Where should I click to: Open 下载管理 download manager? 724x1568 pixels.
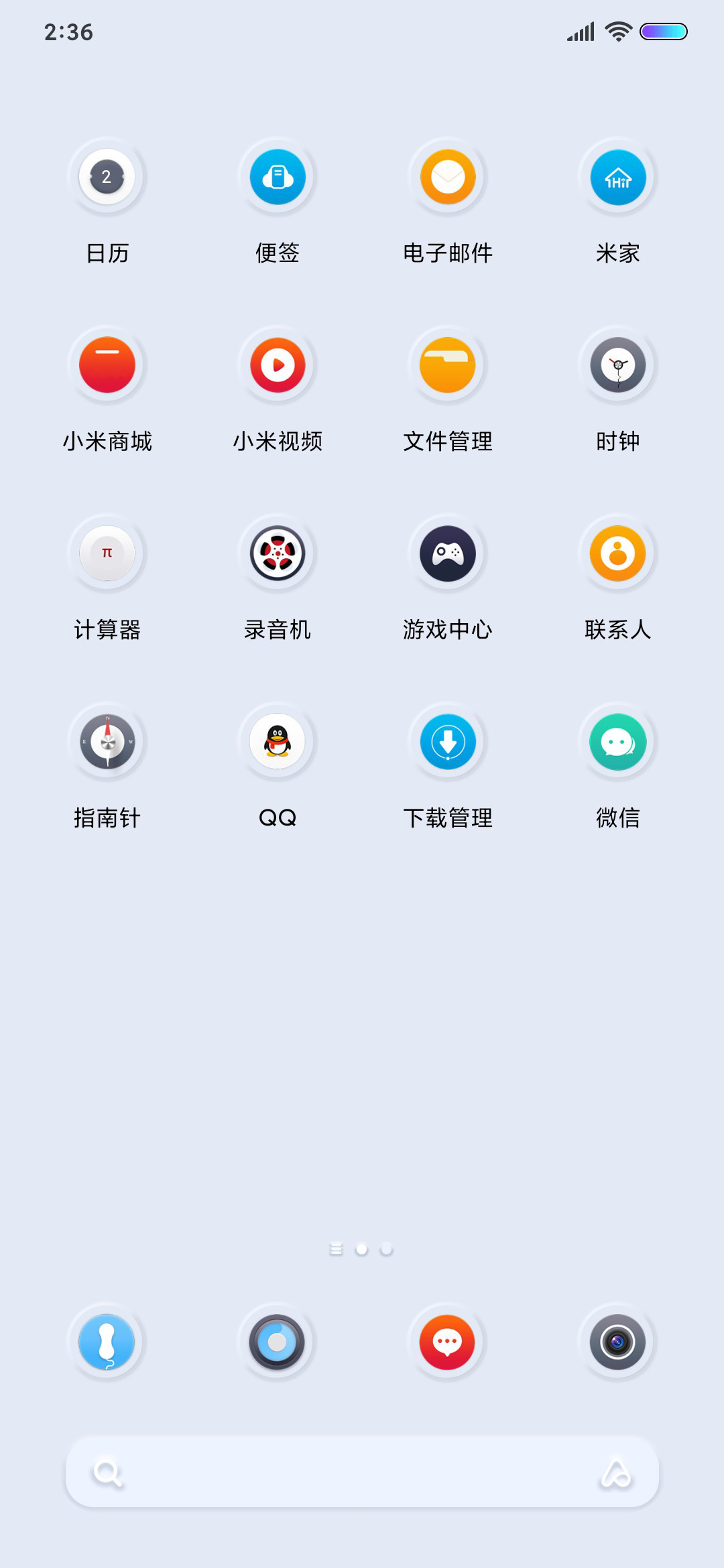pos(448,742)
